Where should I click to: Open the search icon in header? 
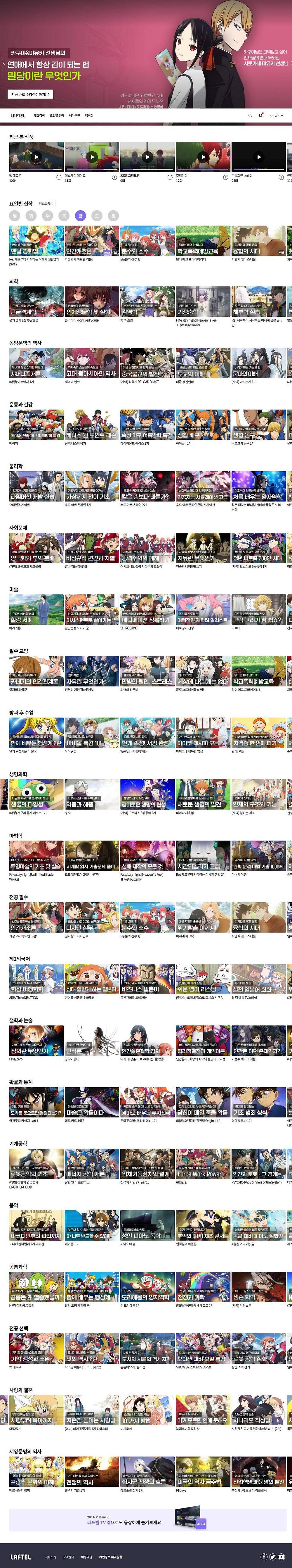tap(249, 115)
